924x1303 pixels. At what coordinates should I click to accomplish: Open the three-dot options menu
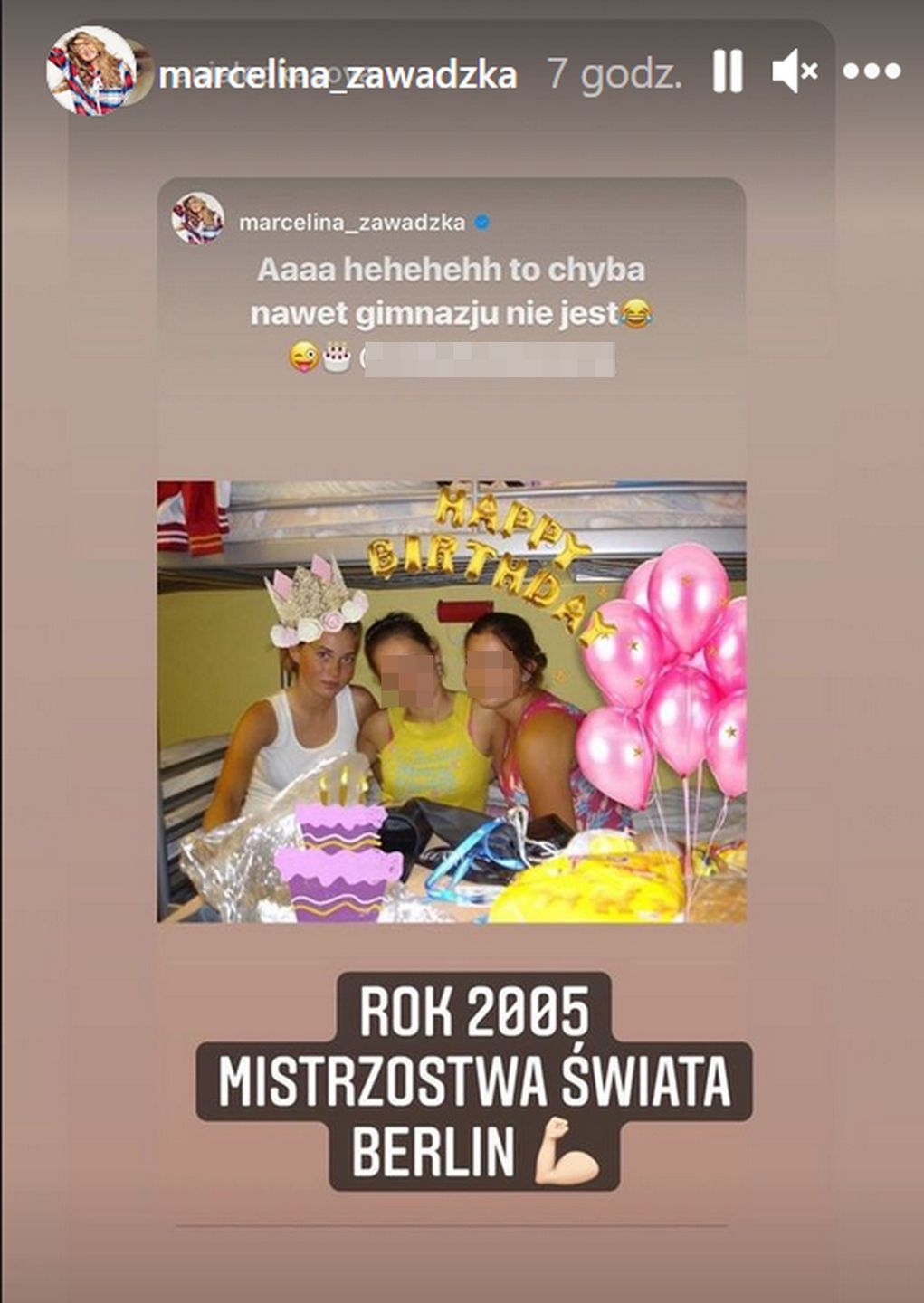pos(872,71)
